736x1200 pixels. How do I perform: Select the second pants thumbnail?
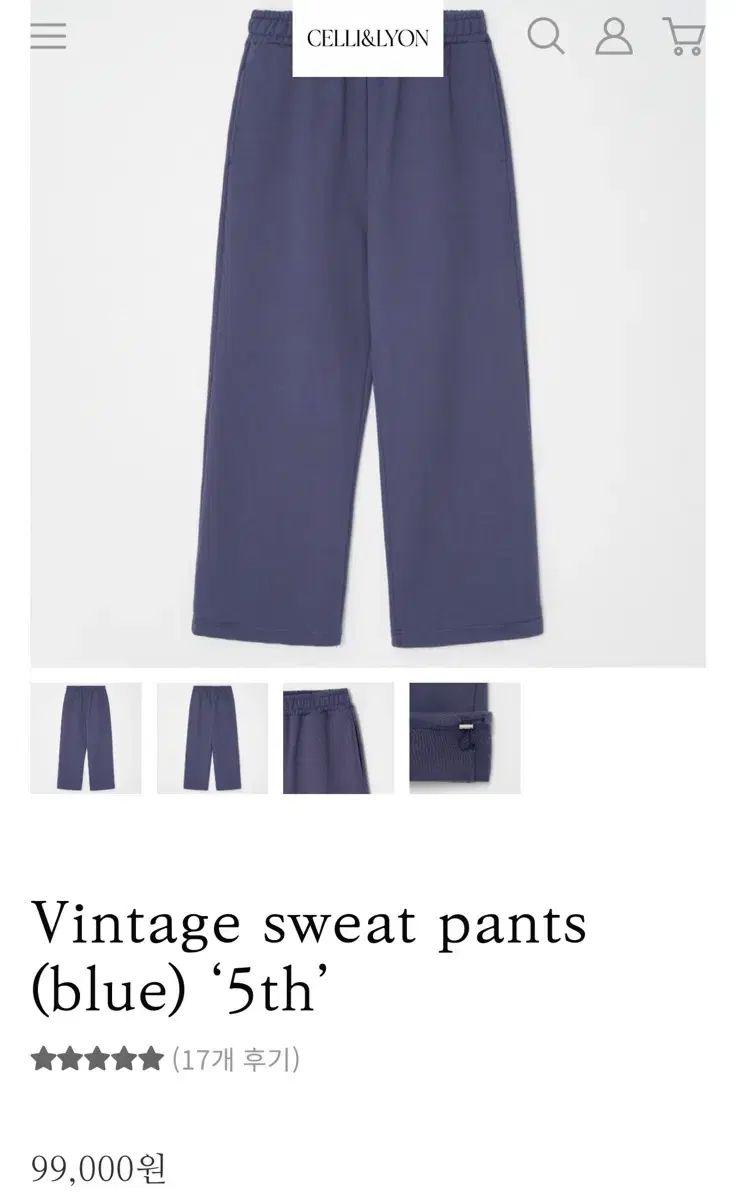[210, 740]
